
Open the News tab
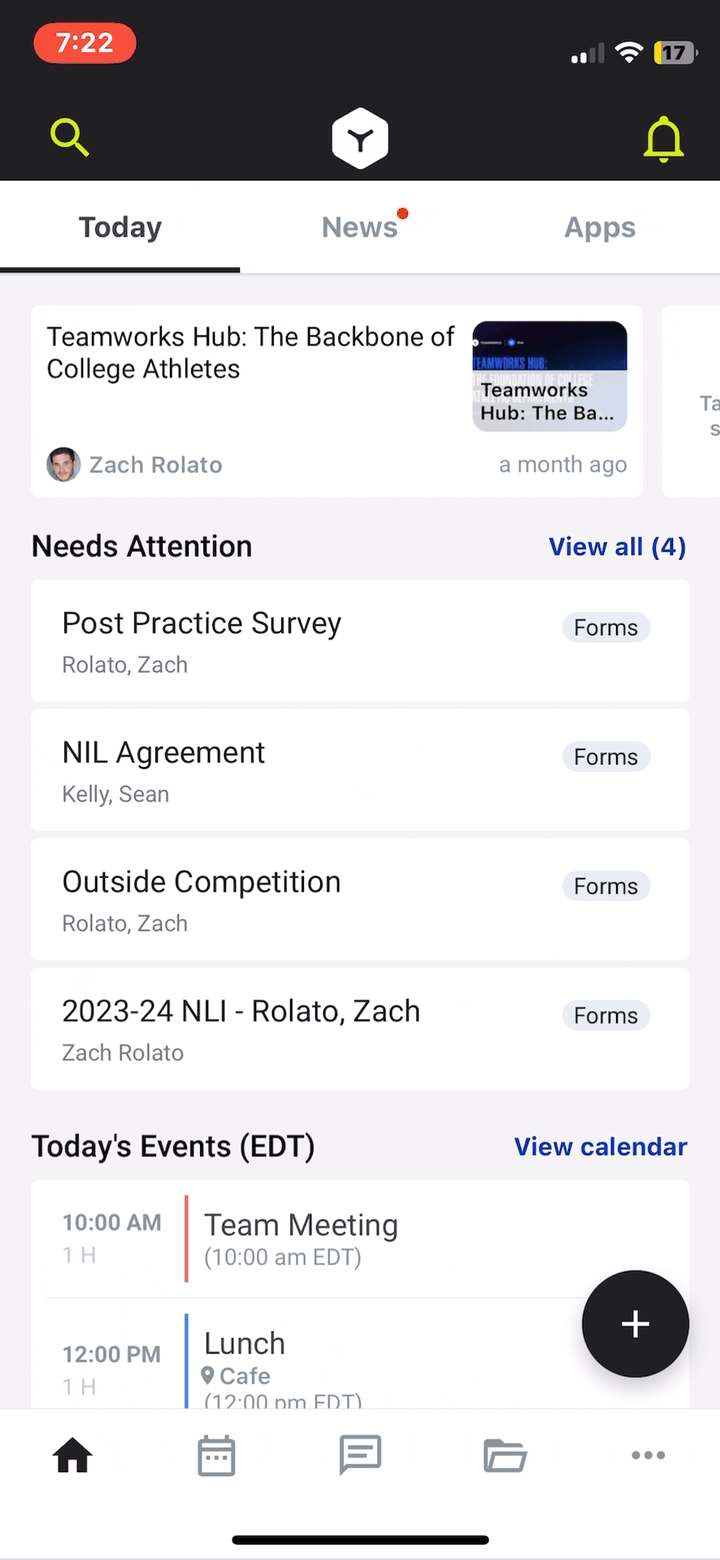point(360,227)
